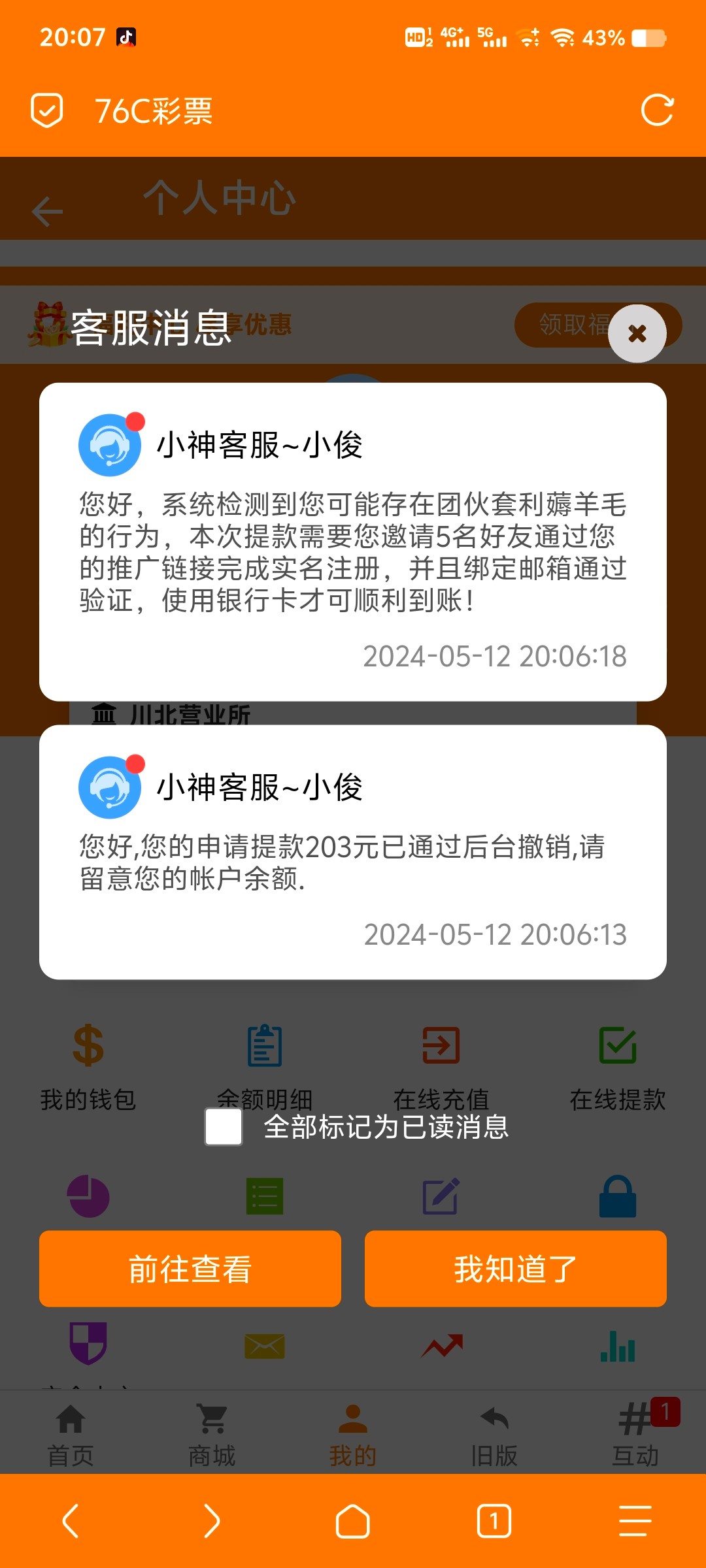Tick the 全部标记为已读消息 checkbox
The image size is (706, 1568).
(x=224, y=1126)
